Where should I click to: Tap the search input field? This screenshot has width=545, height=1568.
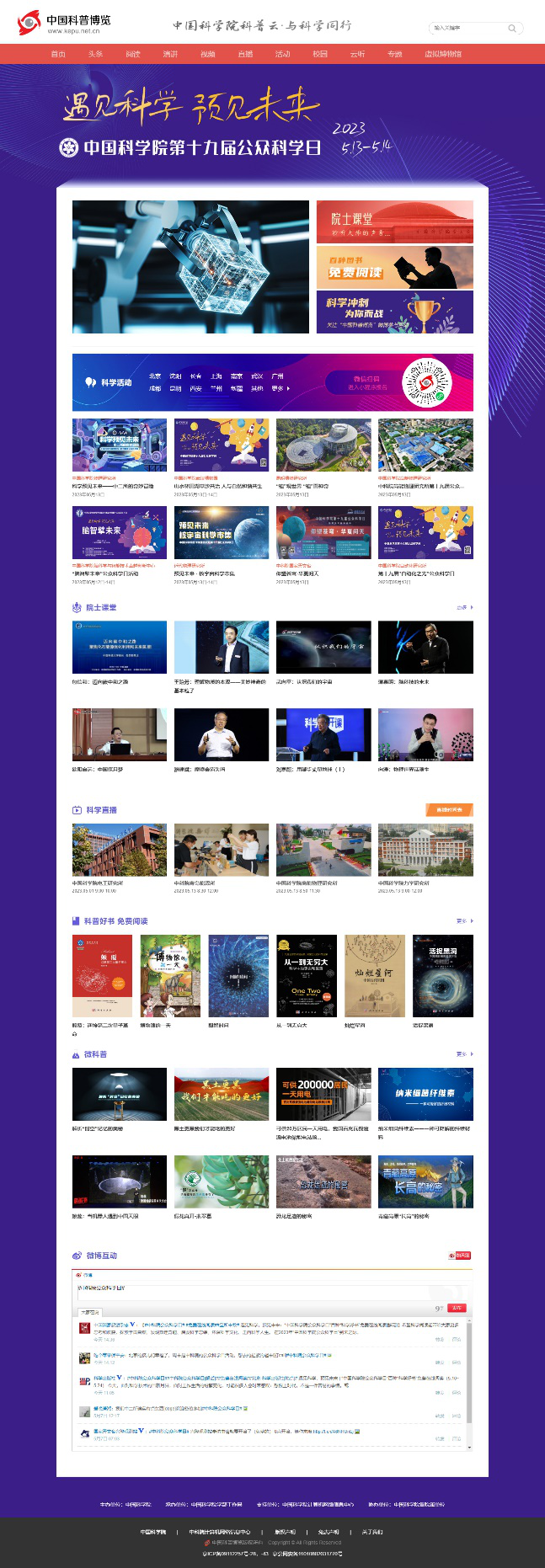(x=466, y=28)
